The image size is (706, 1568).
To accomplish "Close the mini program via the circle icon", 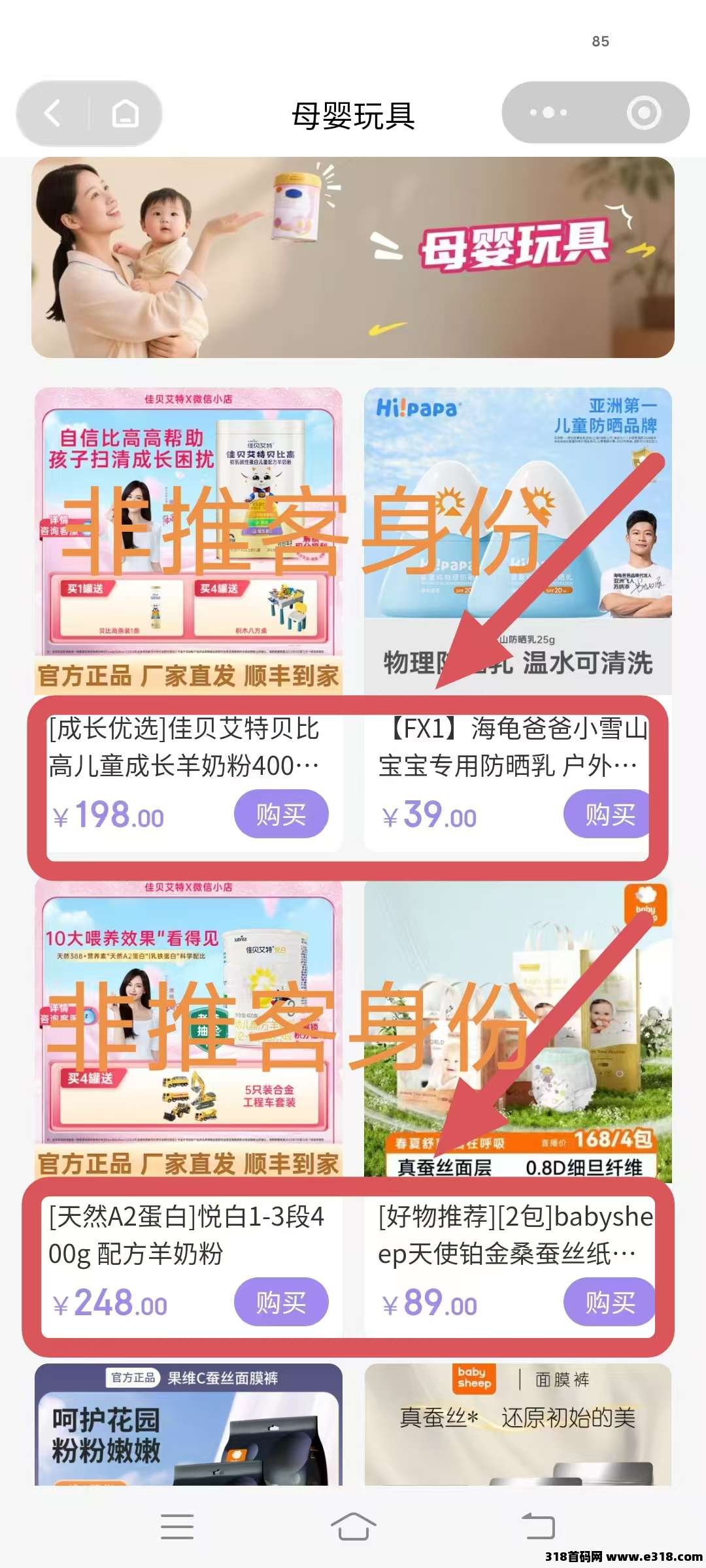I will pyautogui.click(x=643, y=113).
